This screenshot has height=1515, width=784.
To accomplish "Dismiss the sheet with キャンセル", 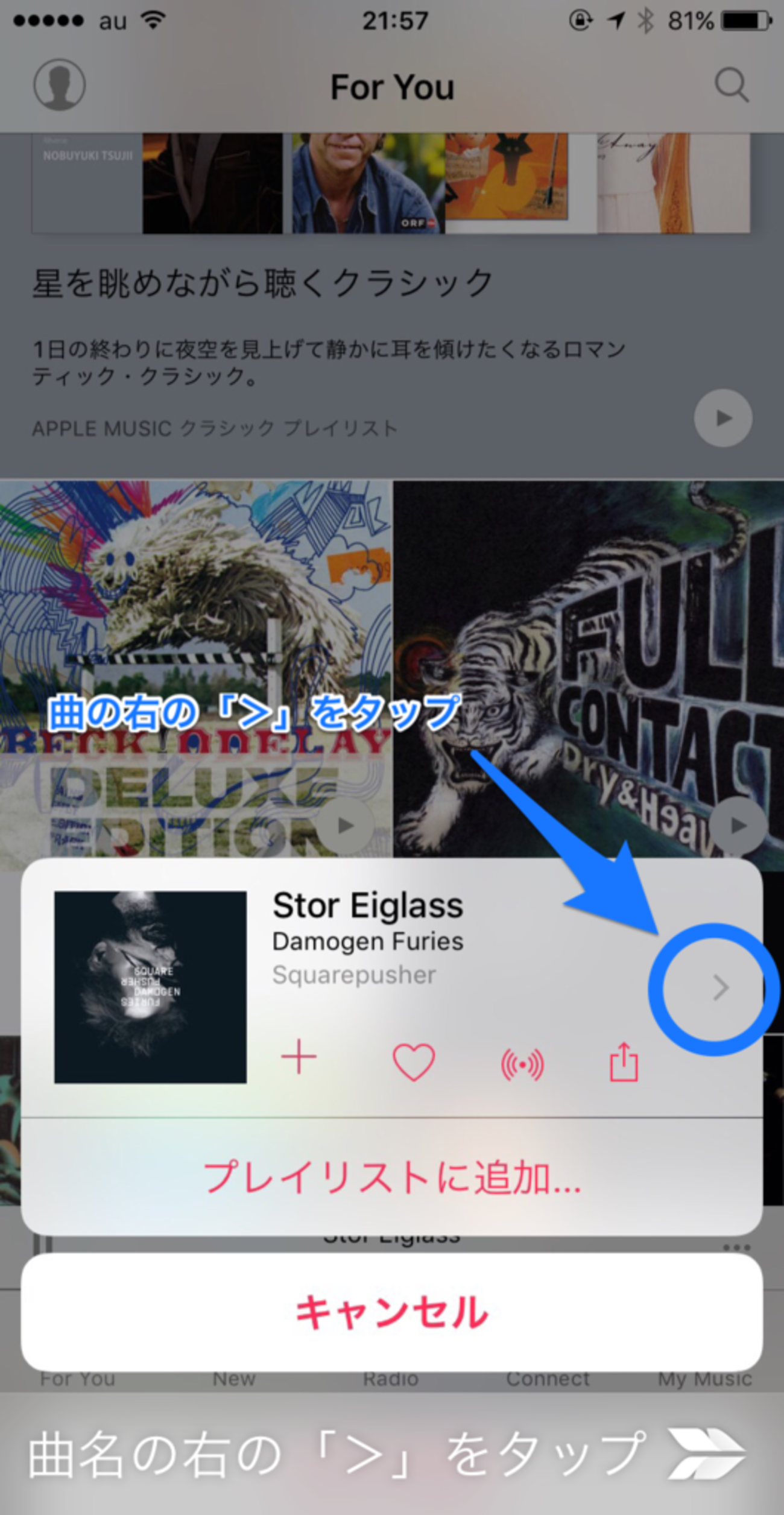I will click(x=392, y=1312).
